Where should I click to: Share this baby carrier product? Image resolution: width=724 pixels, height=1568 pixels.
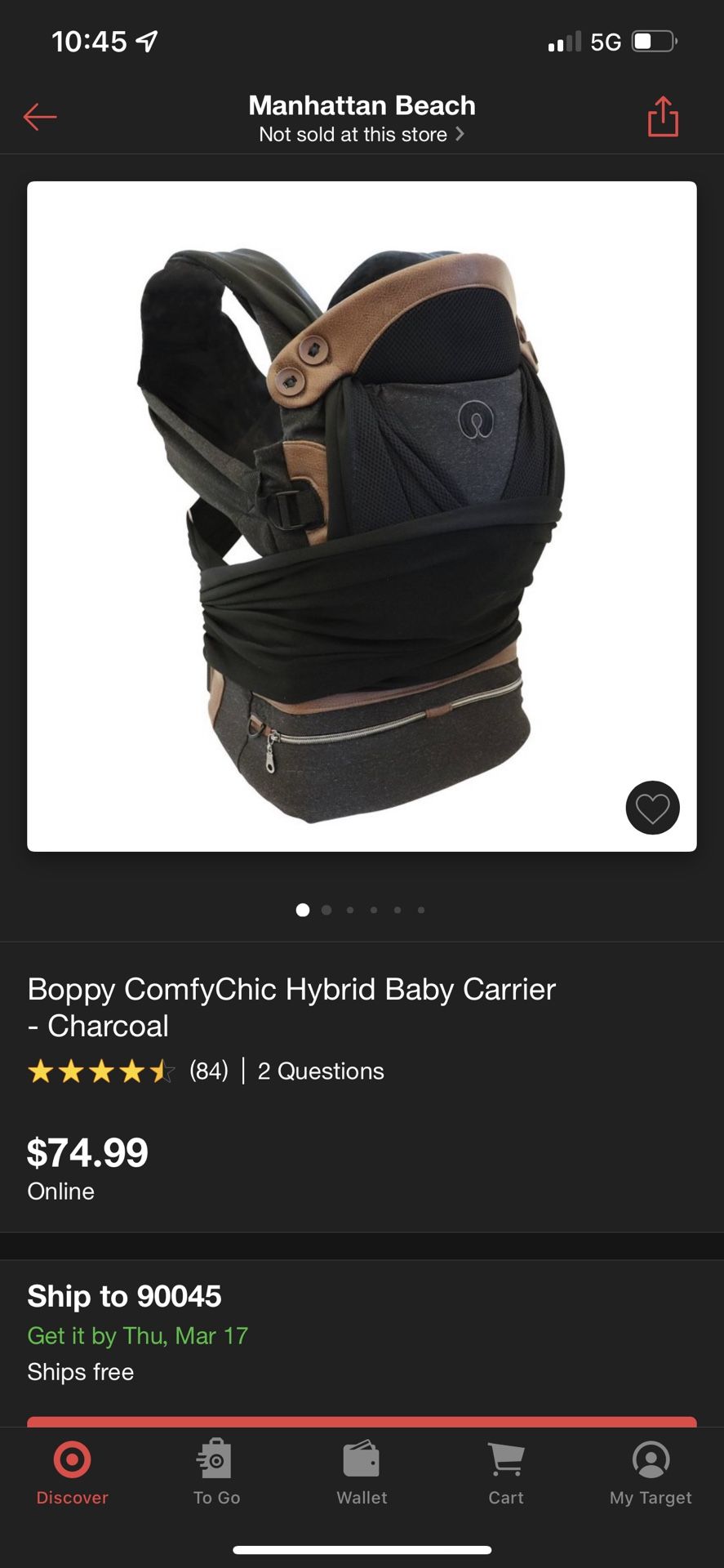click(x=663, y=117)
